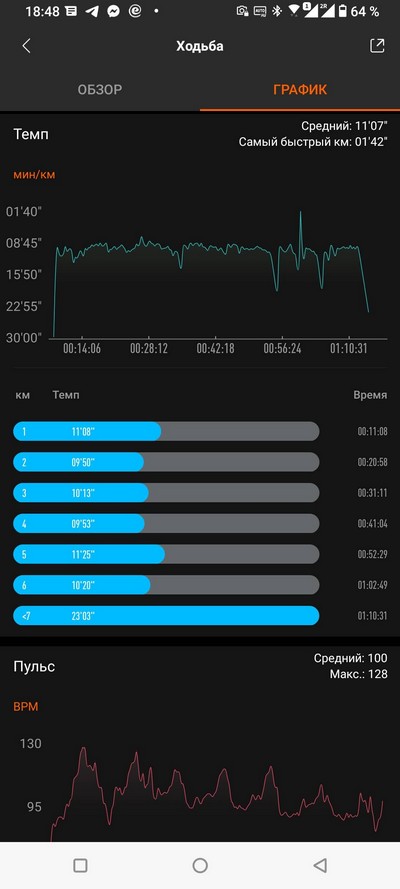Viewport: 400px width, 889px height.
Task: Switch to the ОБЗОР tab
Action: (100, 90)
